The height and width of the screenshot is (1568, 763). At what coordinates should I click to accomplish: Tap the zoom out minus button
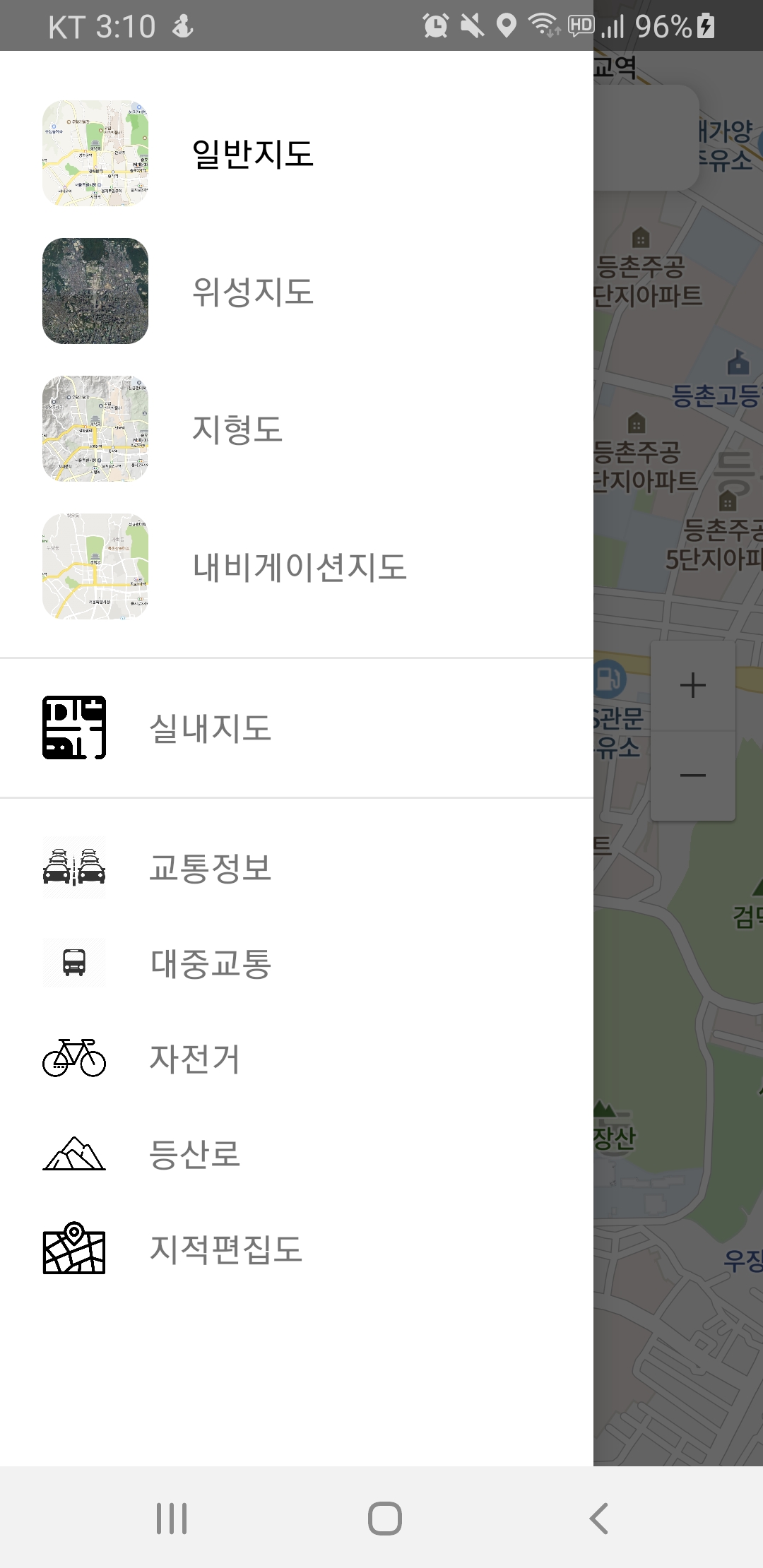point(692,776)
